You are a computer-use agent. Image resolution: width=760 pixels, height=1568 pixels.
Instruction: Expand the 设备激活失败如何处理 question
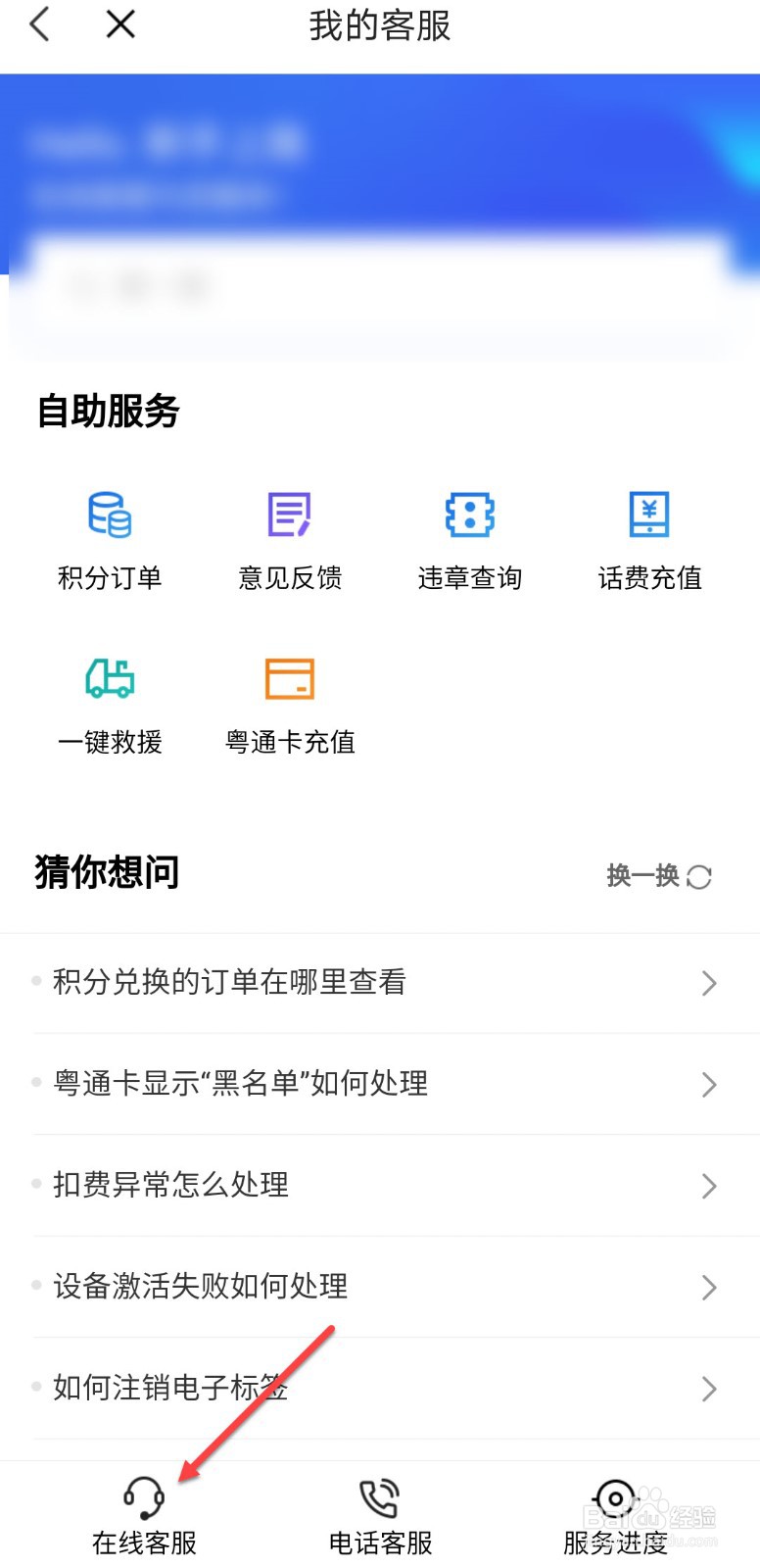pos(380,1287)
